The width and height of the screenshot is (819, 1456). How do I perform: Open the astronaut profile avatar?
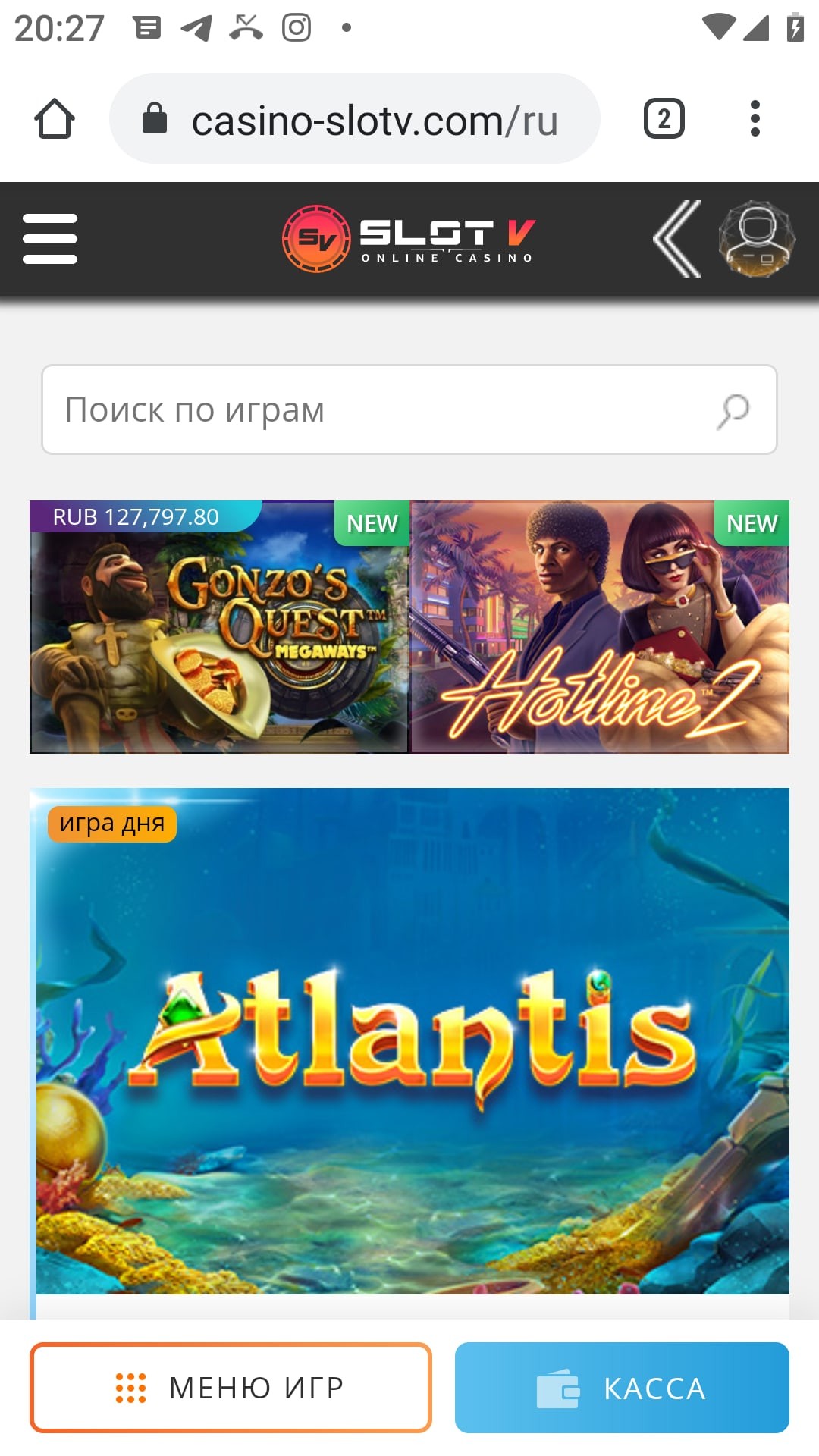tap(756, 238)
